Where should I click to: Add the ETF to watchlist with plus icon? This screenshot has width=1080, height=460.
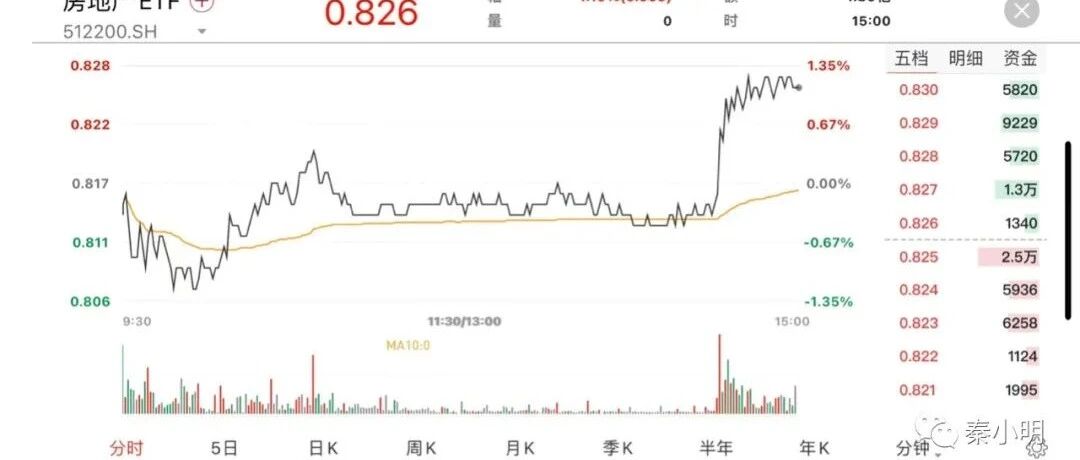coord(202,3)
